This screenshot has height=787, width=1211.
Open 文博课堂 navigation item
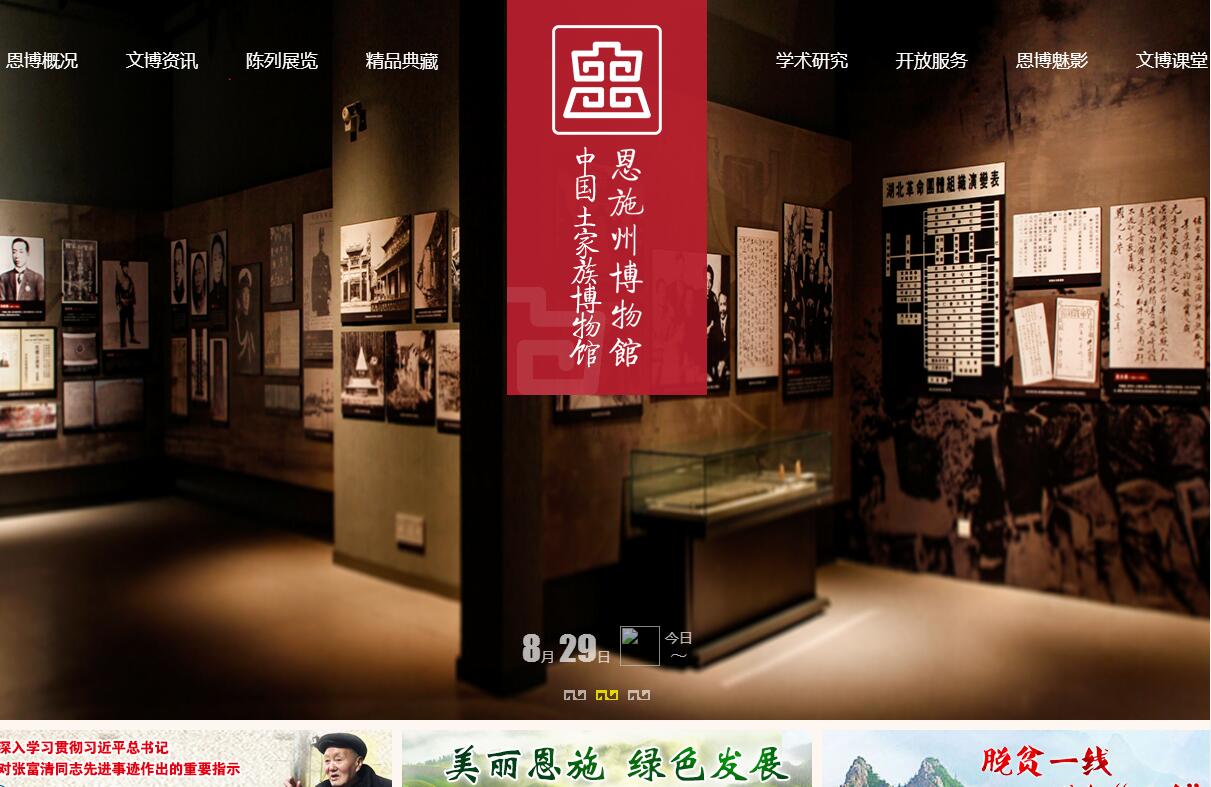click(1172, 61)
